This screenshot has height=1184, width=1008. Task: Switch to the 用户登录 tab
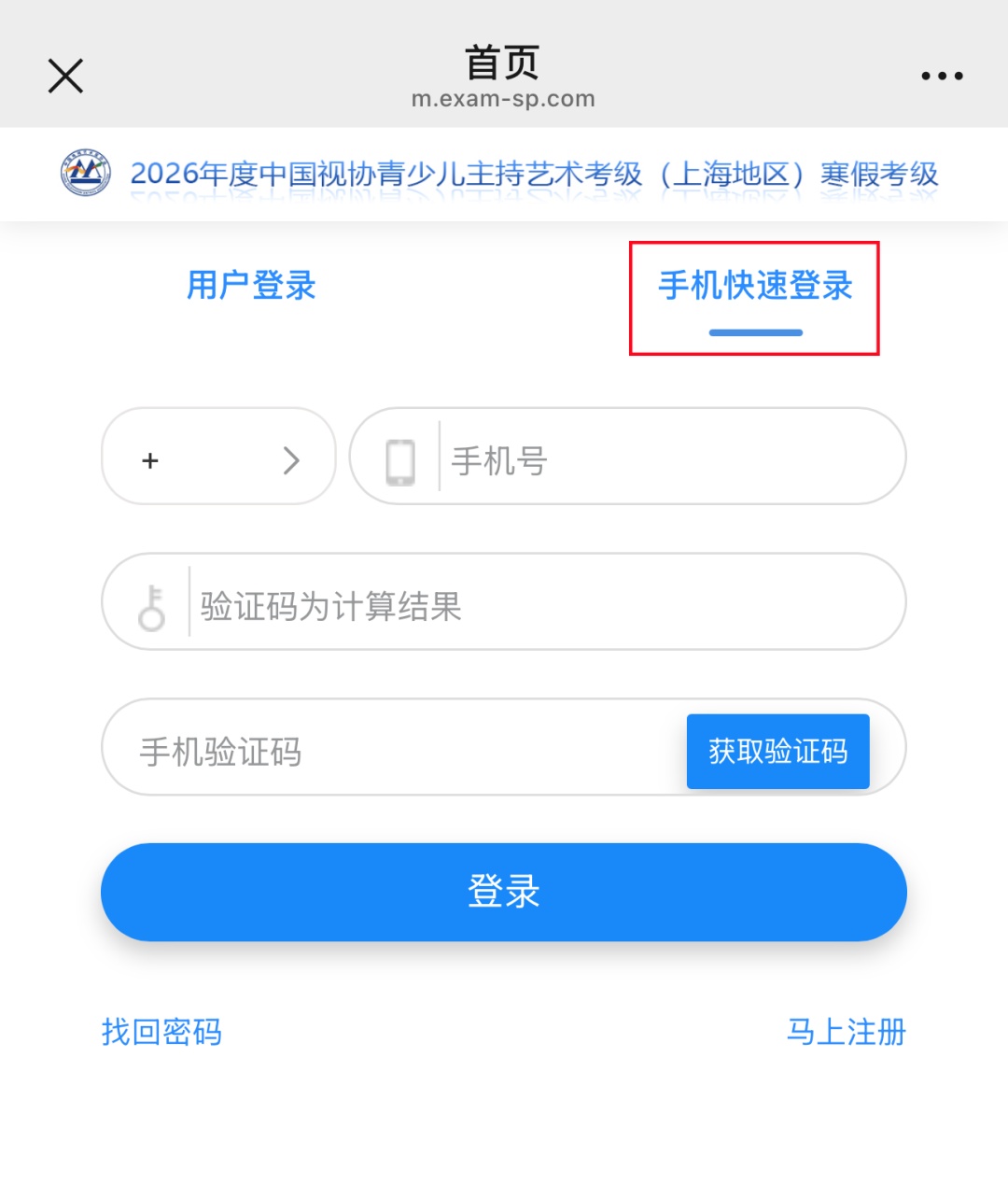[x=251, y=285]
